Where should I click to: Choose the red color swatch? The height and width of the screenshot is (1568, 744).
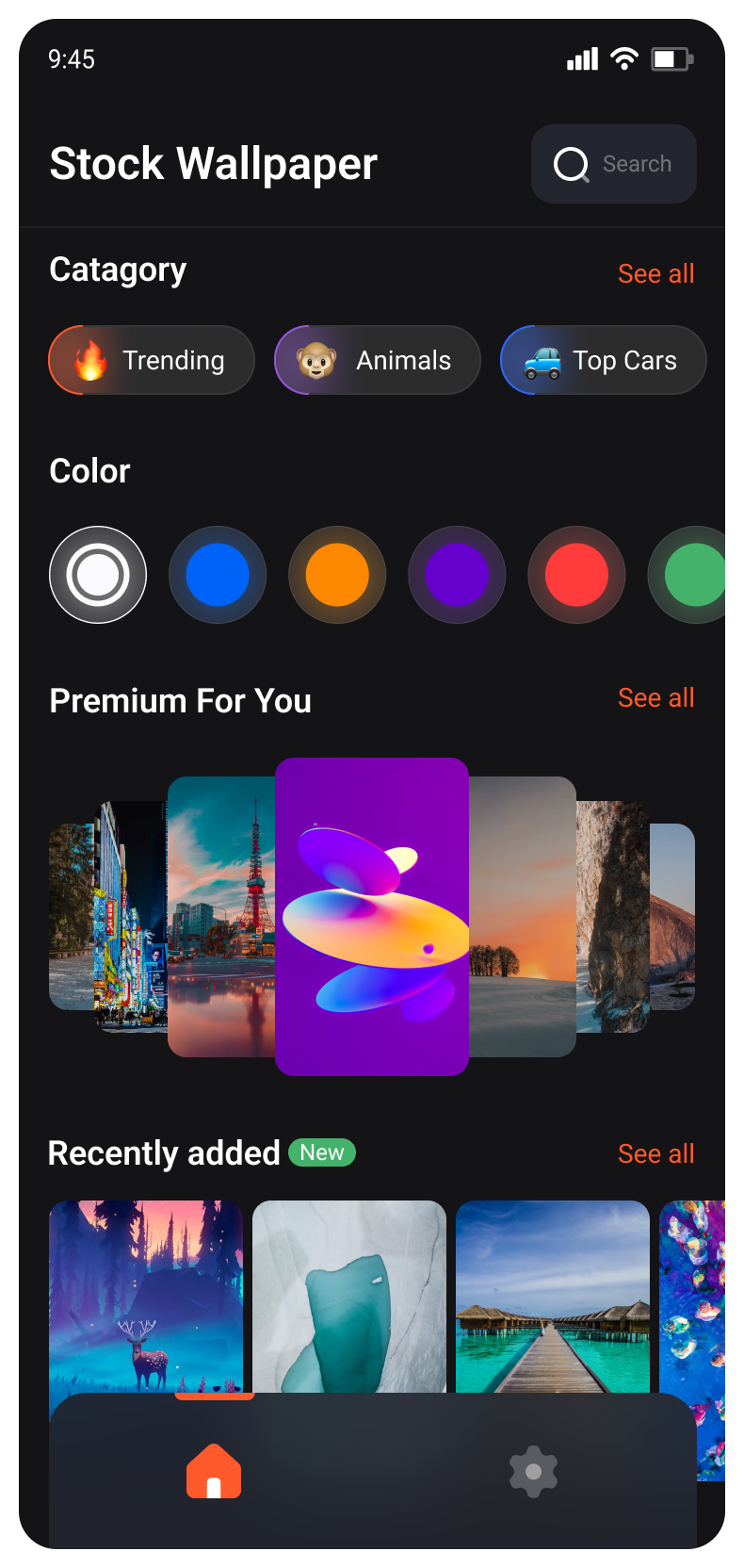pyautogui.click(x=576, y=575)
